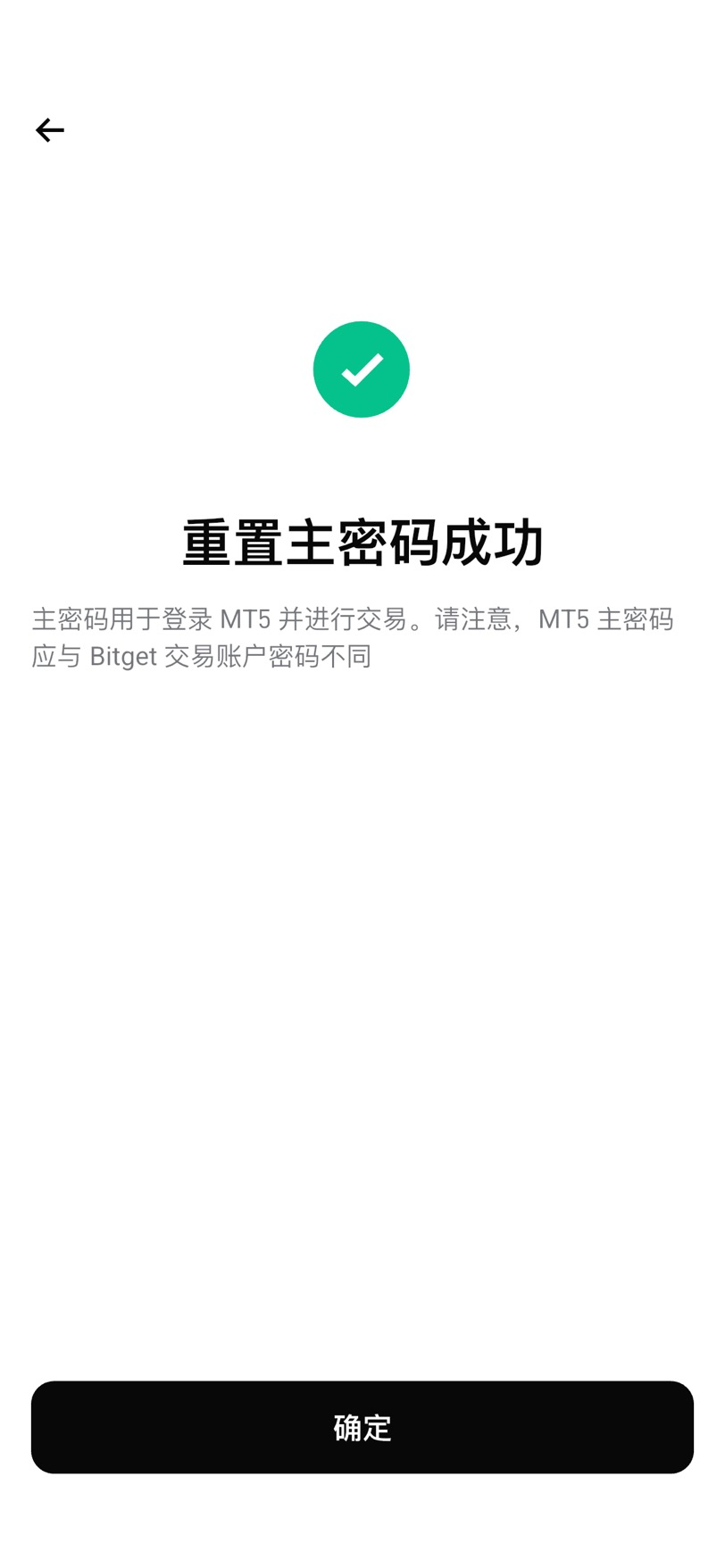Screen dimensions: 725x1568
Task: Click the back arrow at top left
Action: point(50,130)
